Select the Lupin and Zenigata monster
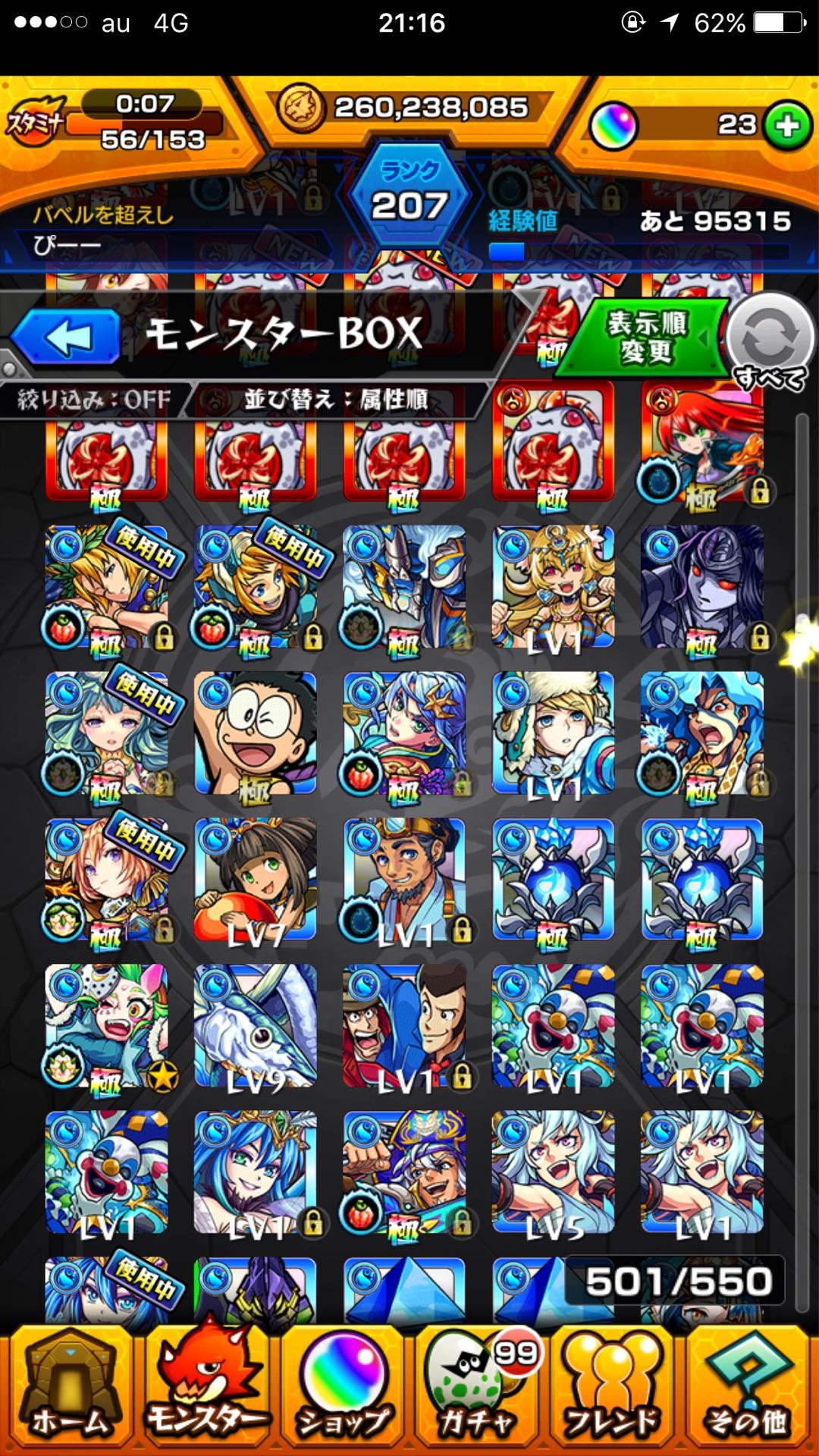Viewport: 819px width, 1456px height. pyautogui.click(x=404, y=1026)
